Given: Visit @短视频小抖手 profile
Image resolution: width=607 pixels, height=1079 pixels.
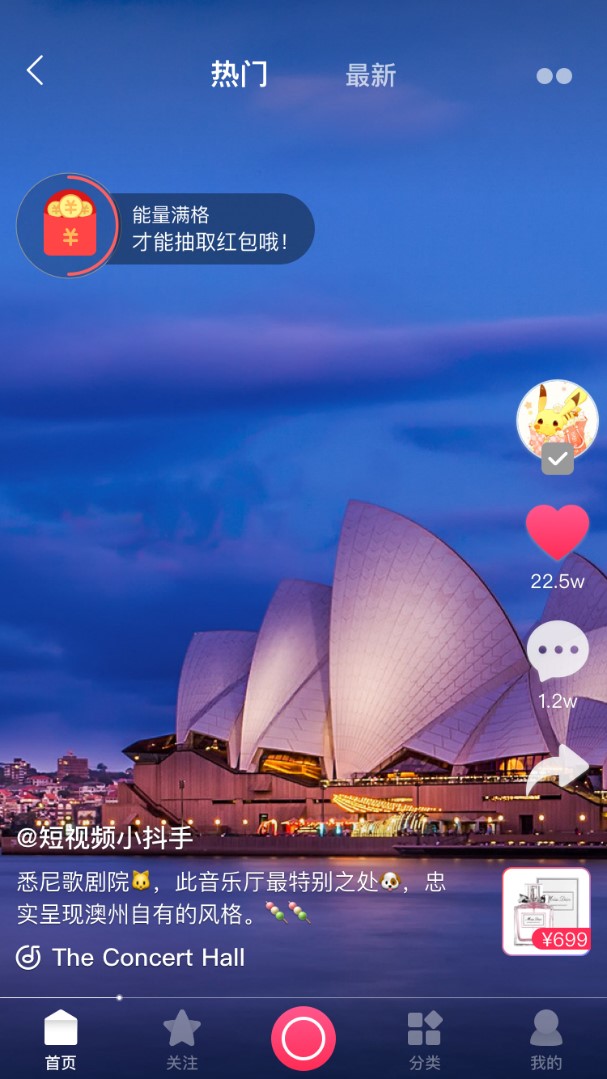Looking at the screenshot, I should (x=105, y=838).
